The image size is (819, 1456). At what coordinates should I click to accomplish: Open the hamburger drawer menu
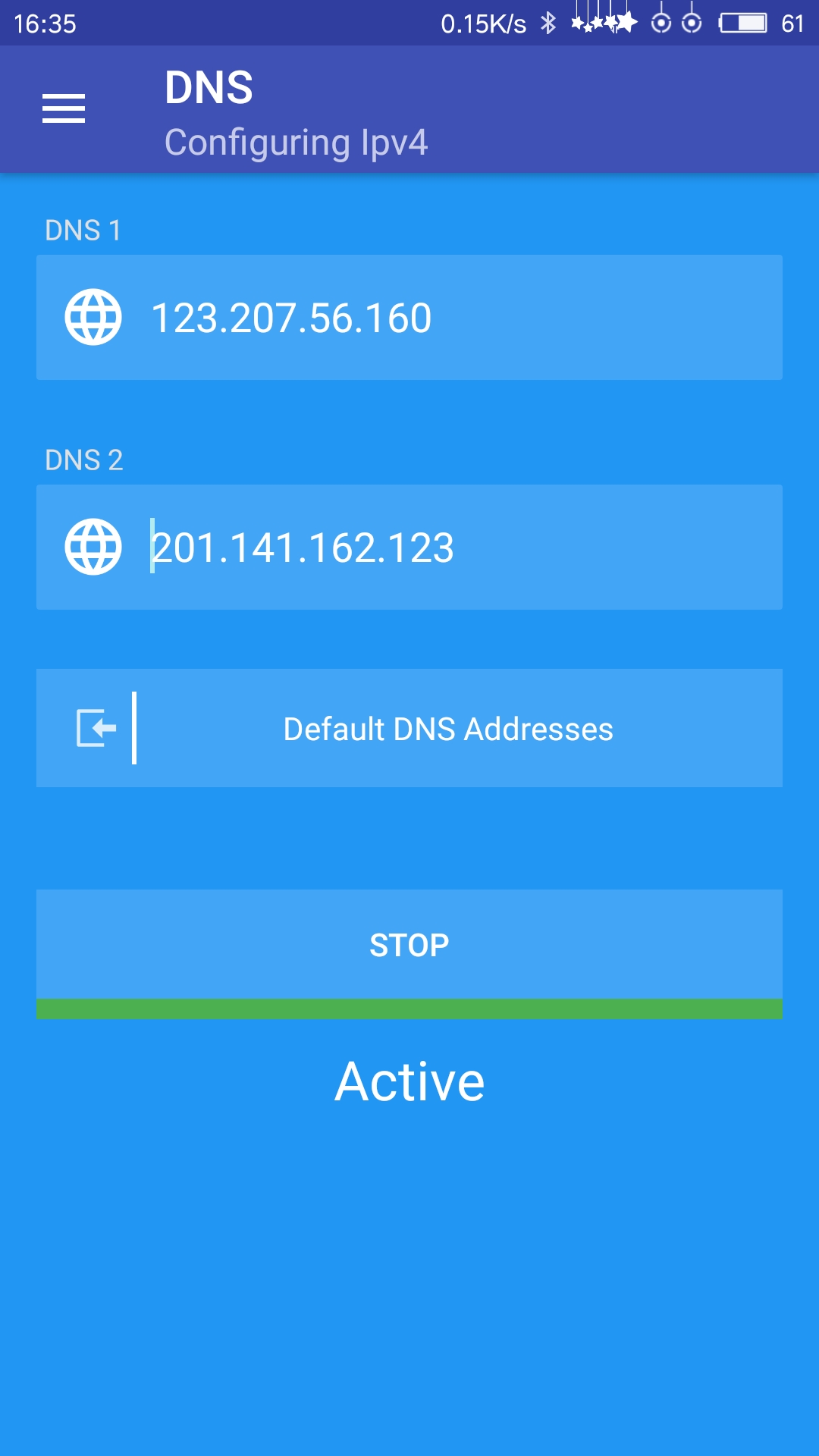point(64,109)
